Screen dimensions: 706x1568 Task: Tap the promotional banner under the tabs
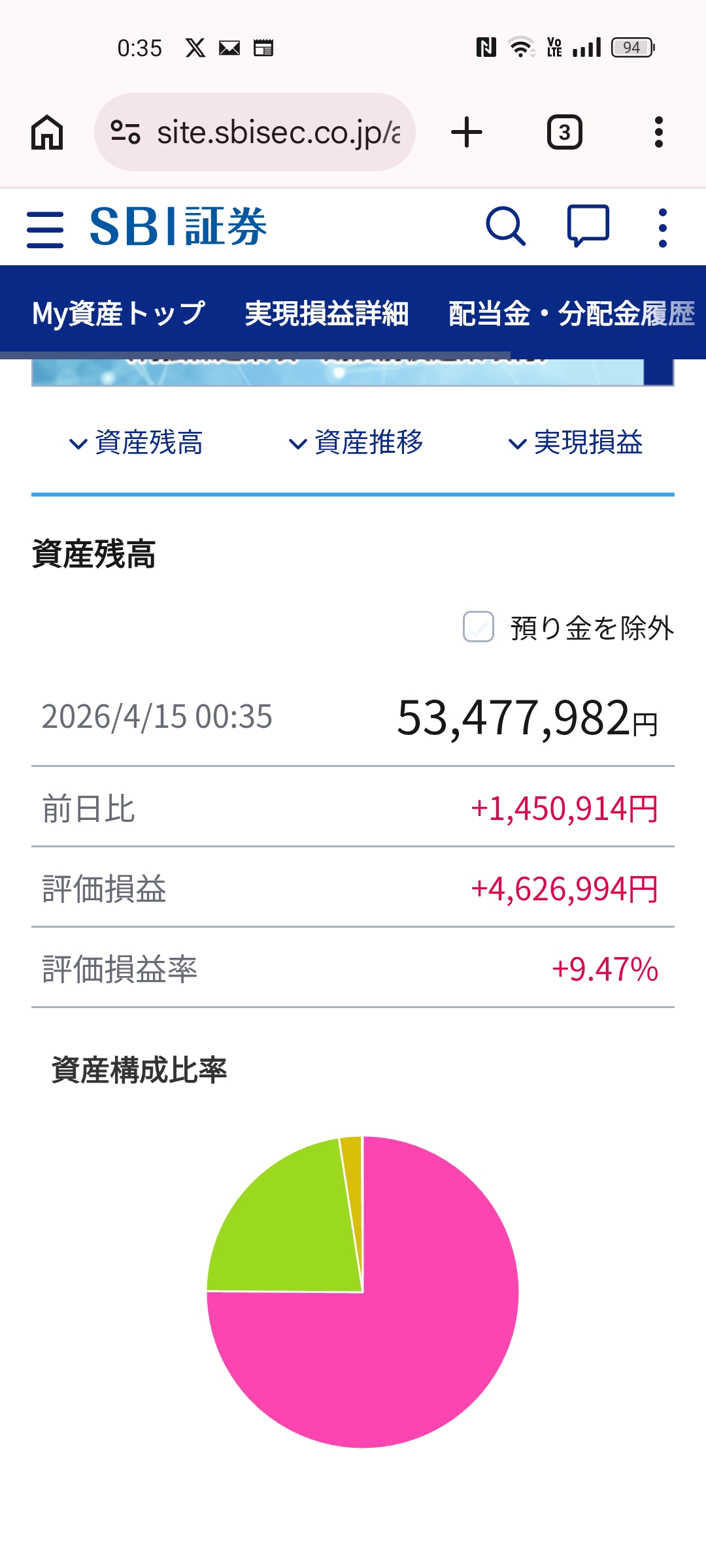(x=337, y=374)
